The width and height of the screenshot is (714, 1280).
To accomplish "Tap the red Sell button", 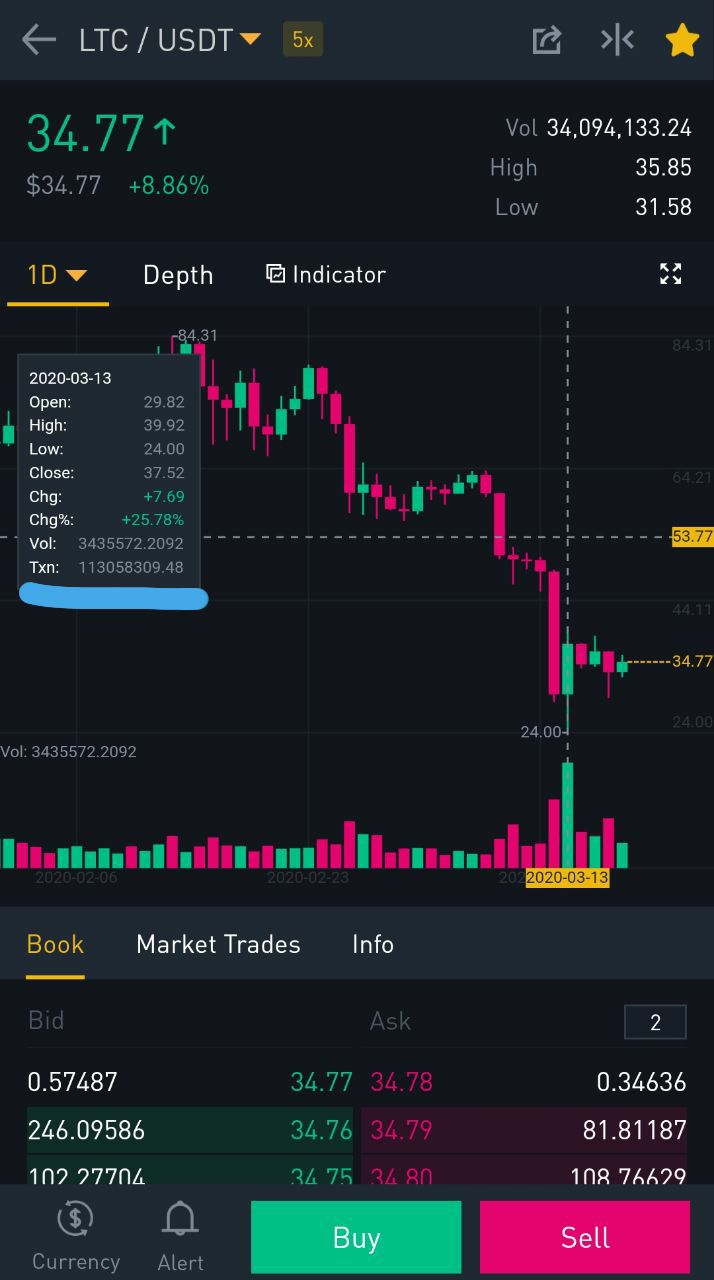I will 585,1237.
